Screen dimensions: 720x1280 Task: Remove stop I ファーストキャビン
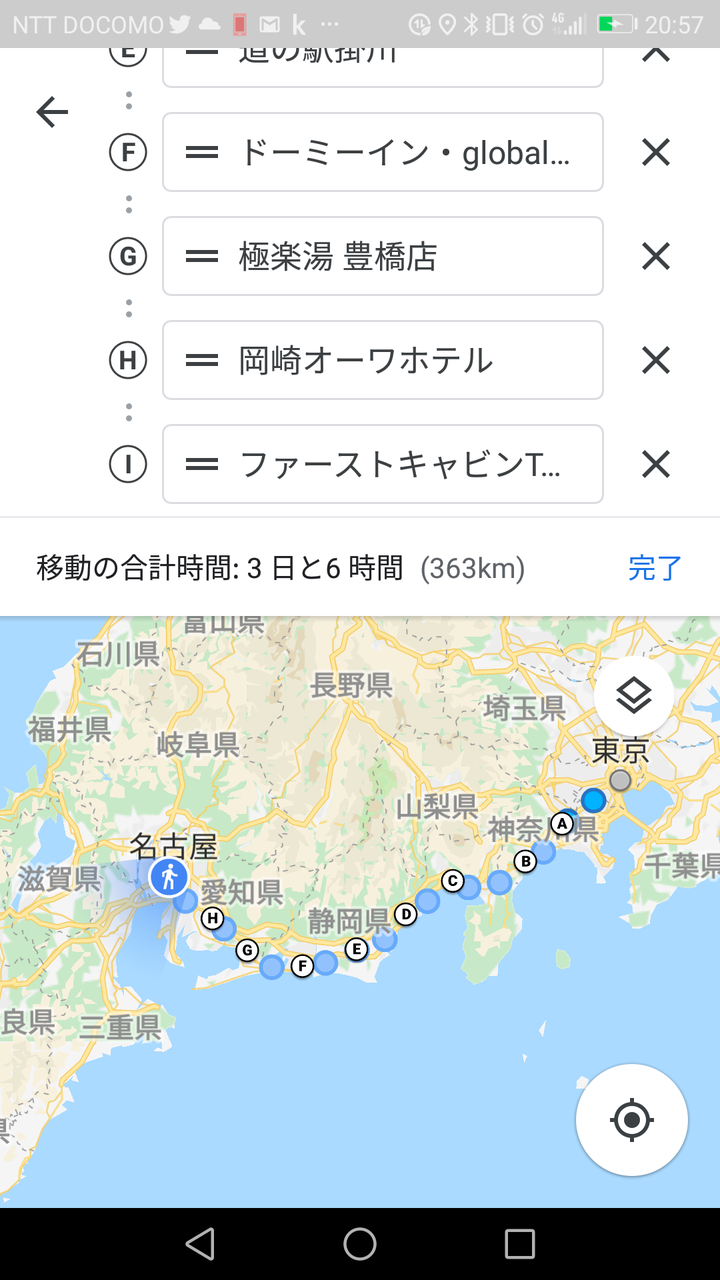[656, 464]
